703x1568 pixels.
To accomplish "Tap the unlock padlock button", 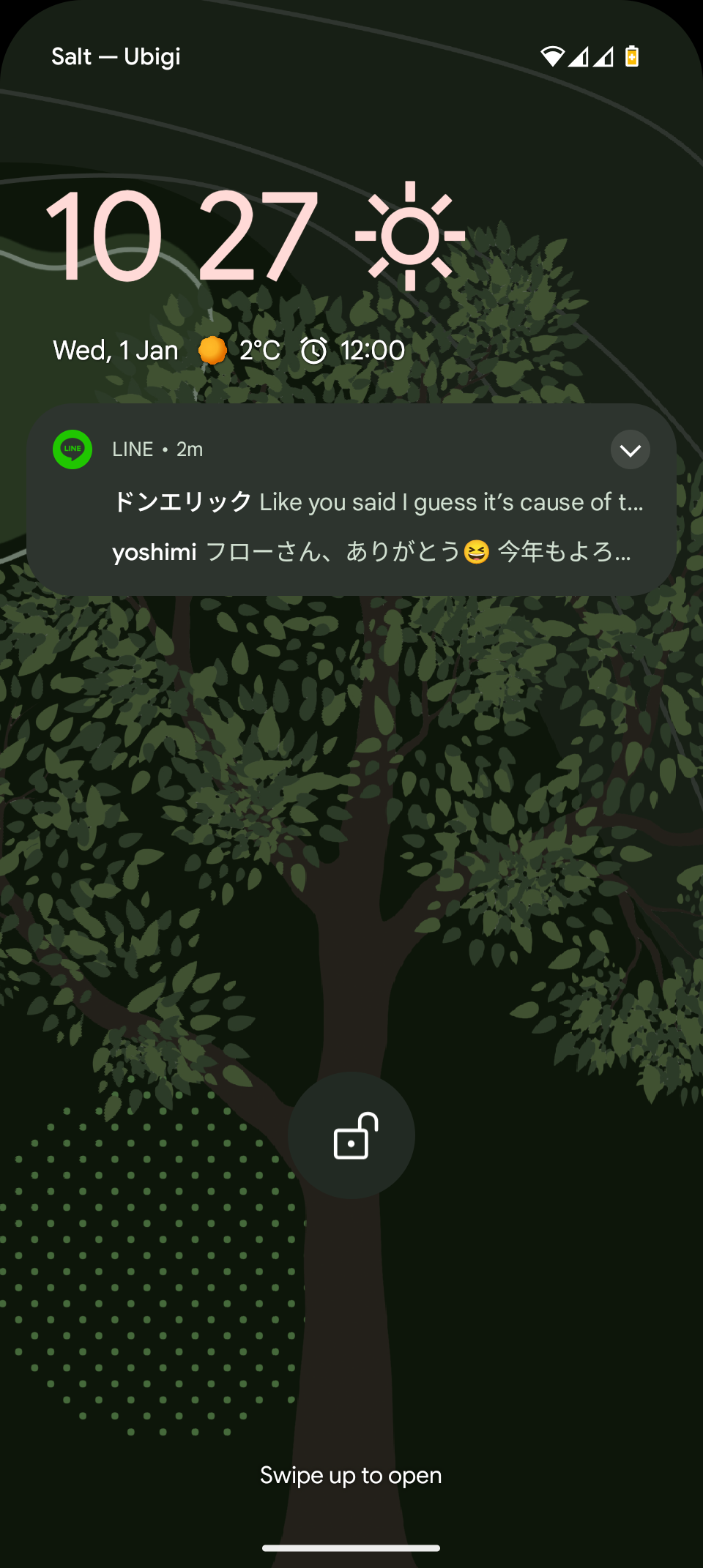I will click(351, 1135).
